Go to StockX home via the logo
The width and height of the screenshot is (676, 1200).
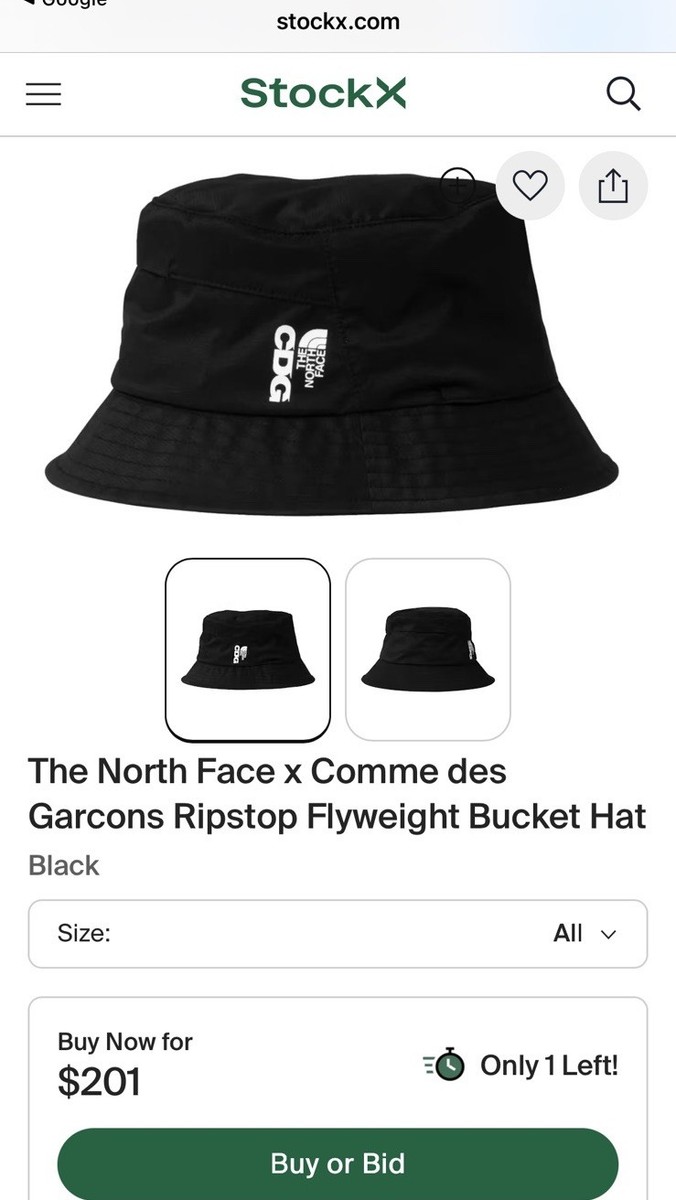[x=323, y=94]
